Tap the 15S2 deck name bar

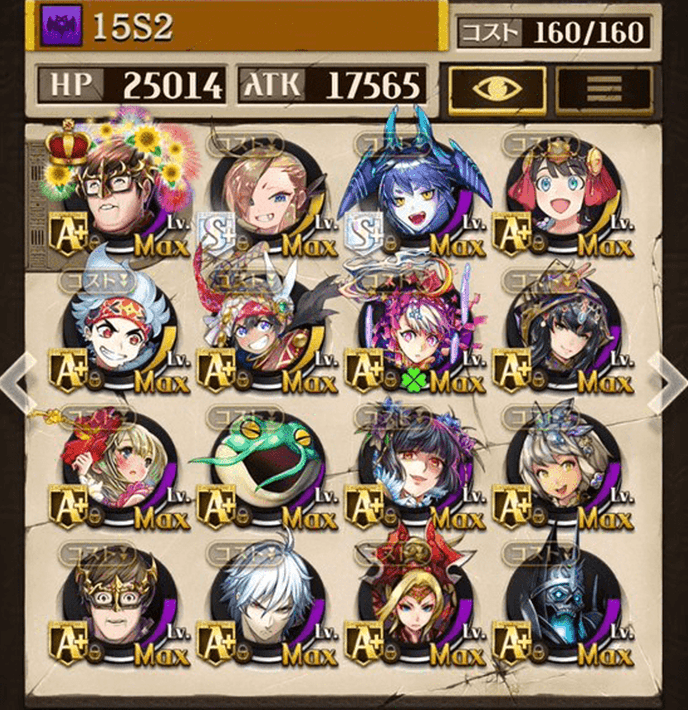coord(240,27)
